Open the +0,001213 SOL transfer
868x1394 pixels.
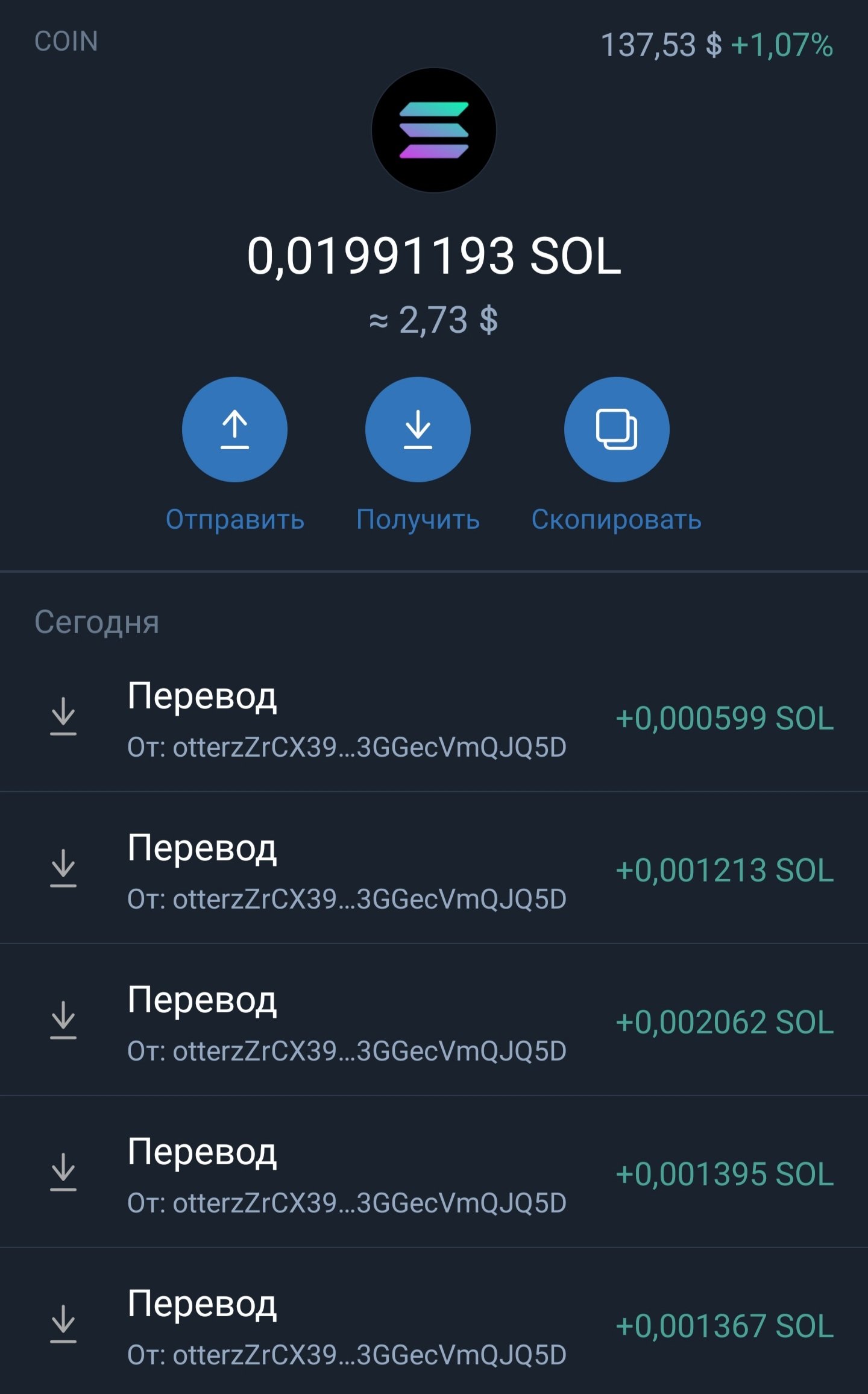(434, 868)
